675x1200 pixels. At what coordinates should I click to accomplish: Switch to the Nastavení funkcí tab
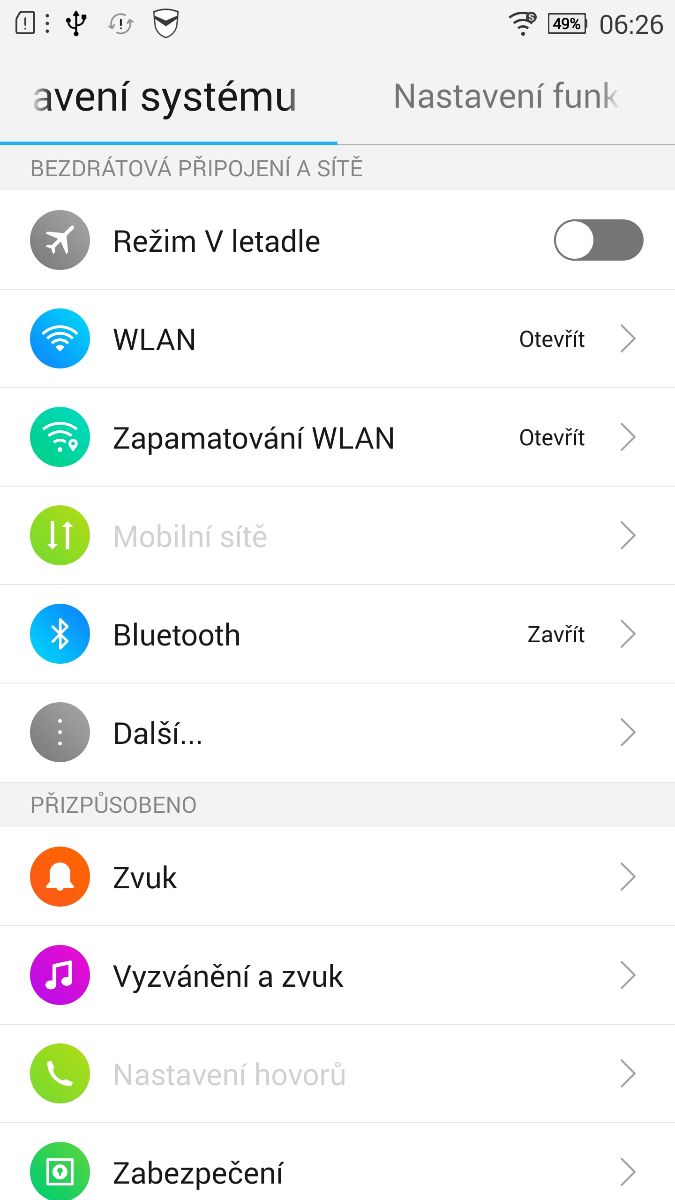(505, 97)
